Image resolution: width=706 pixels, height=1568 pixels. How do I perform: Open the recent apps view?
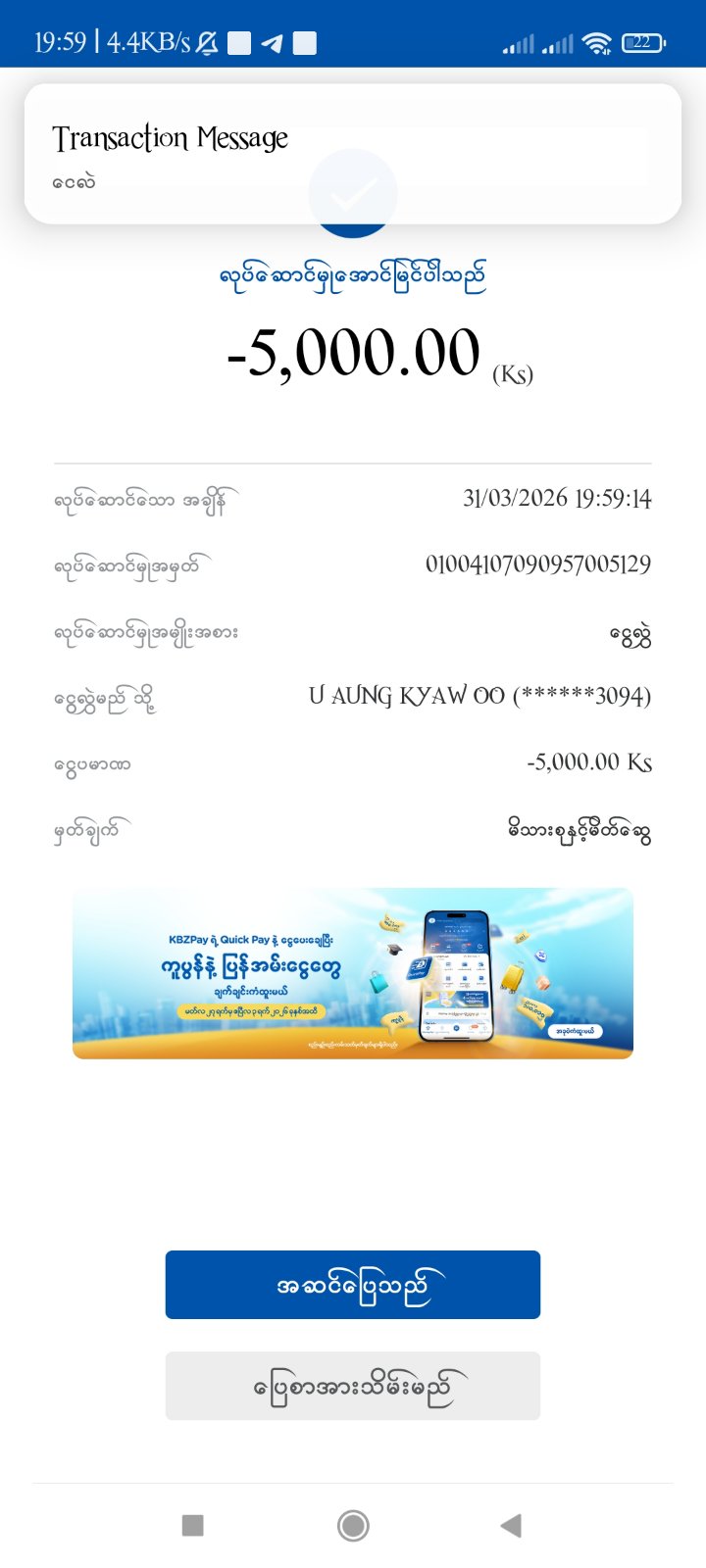(x=193, y=1525)
